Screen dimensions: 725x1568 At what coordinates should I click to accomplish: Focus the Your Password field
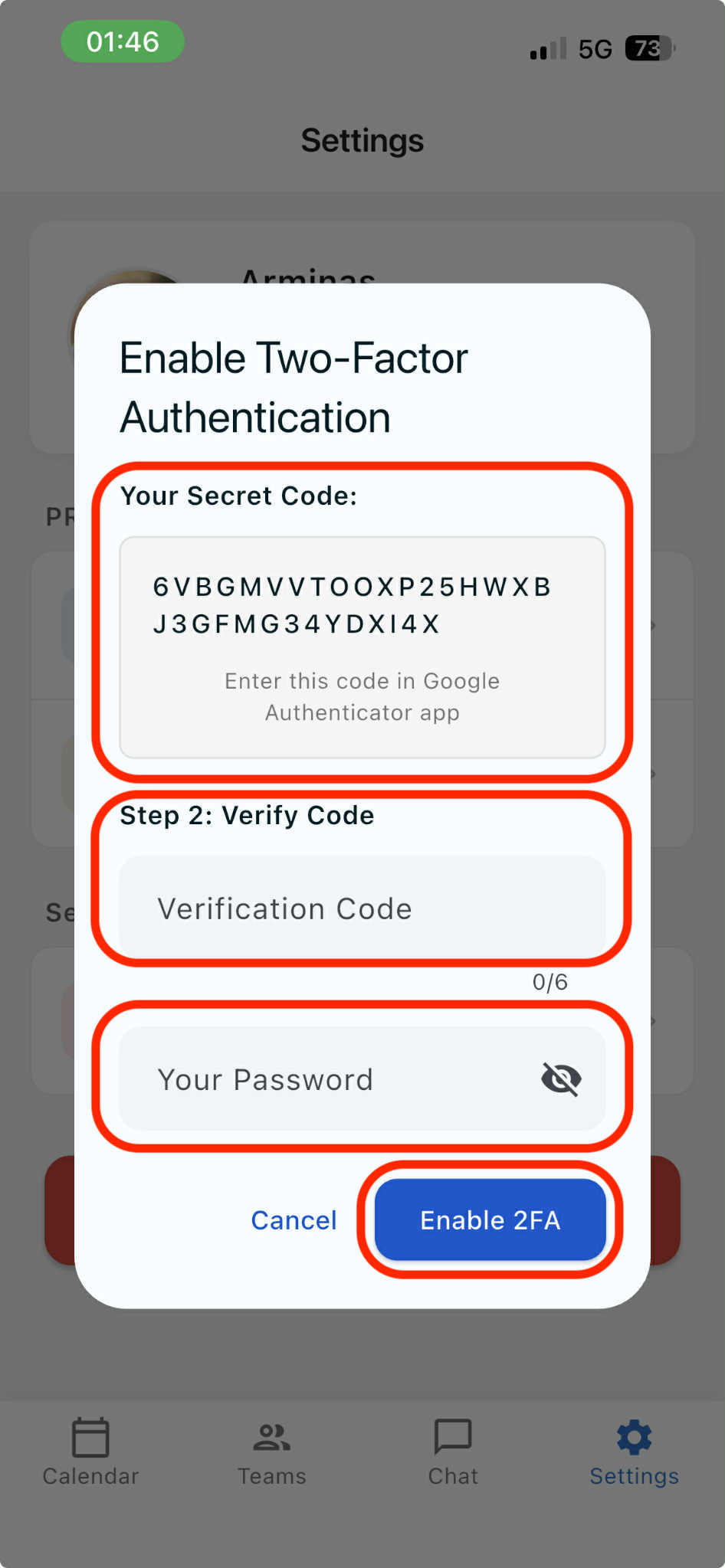coord(330,1079)
